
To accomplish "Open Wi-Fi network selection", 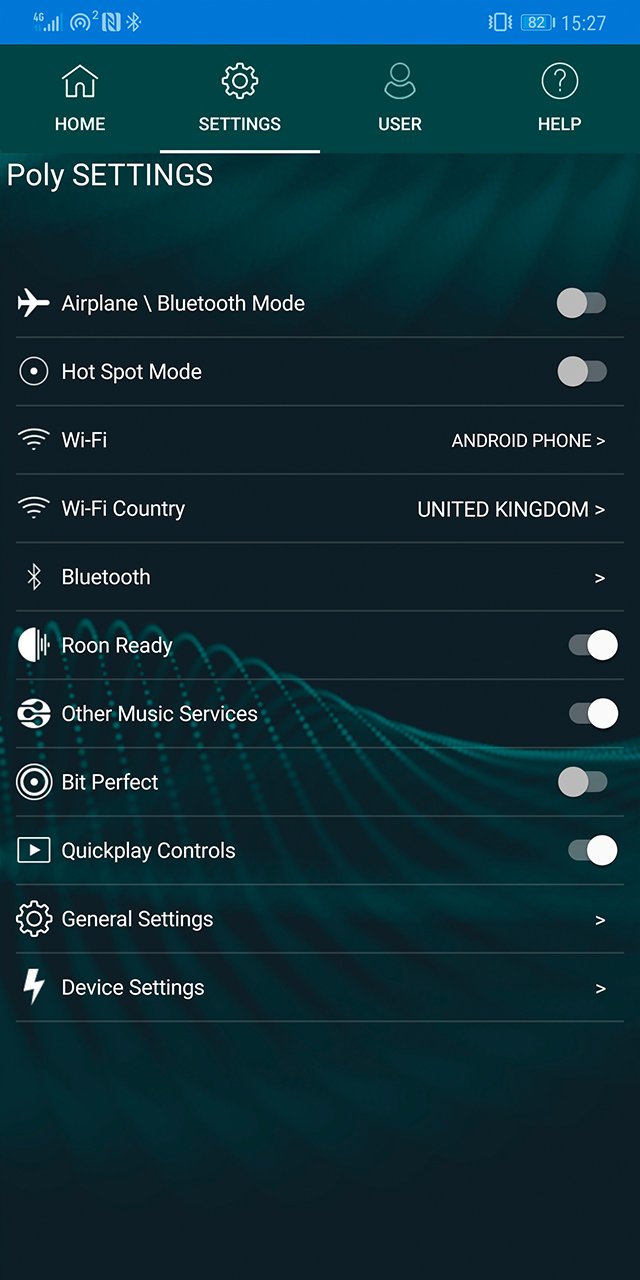I will tap(320, 440).
